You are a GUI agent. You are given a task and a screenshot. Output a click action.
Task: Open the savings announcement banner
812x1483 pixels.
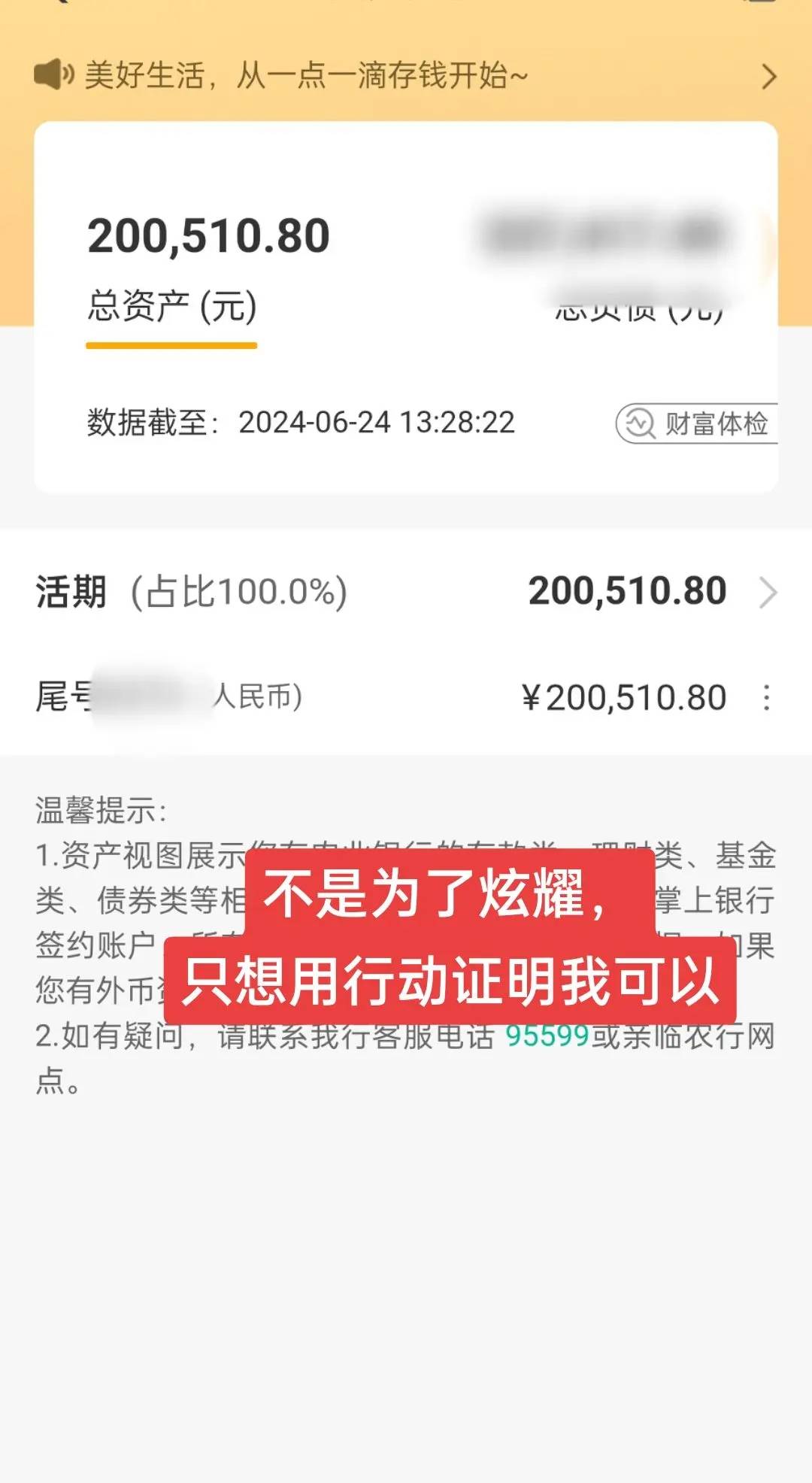click(x=406, y=76)
